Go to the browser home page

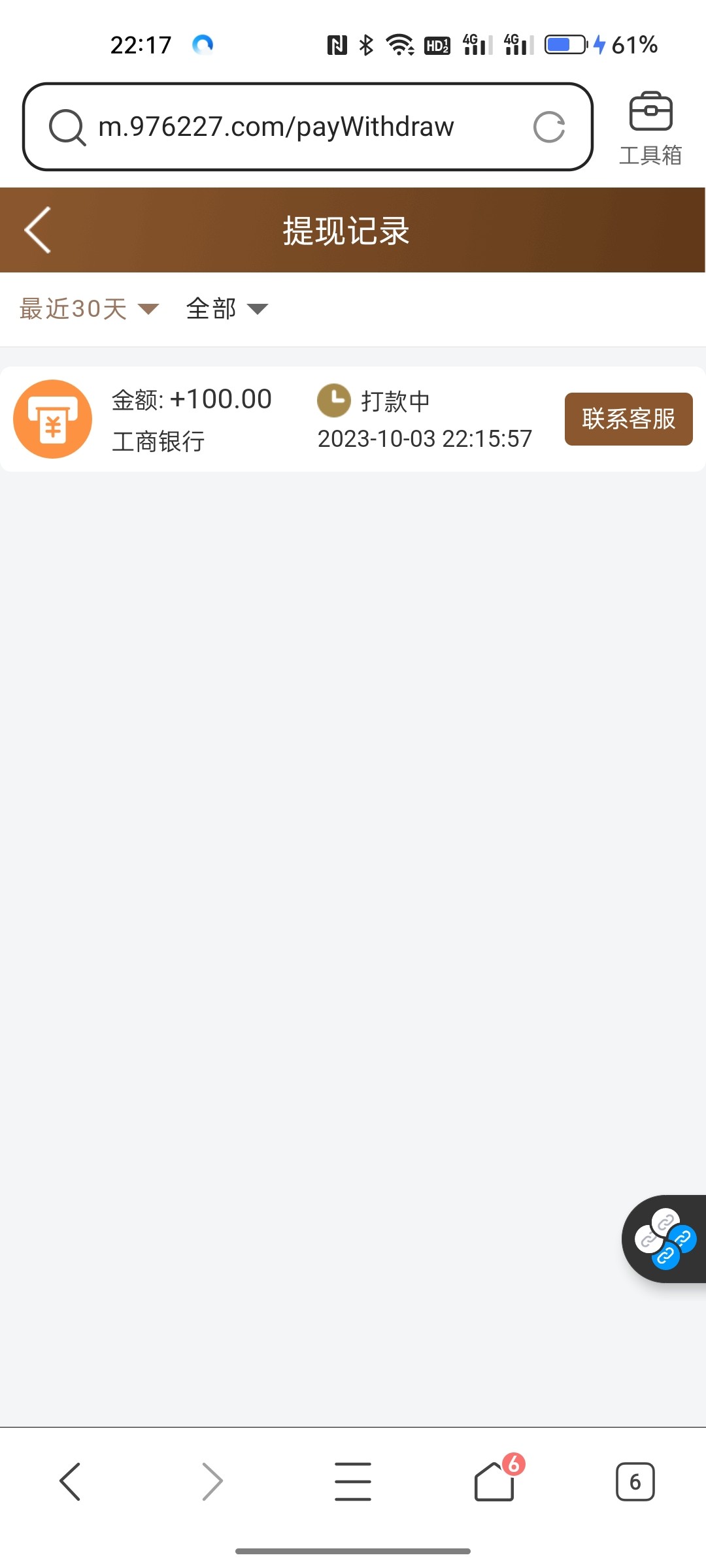[495, 1482]
